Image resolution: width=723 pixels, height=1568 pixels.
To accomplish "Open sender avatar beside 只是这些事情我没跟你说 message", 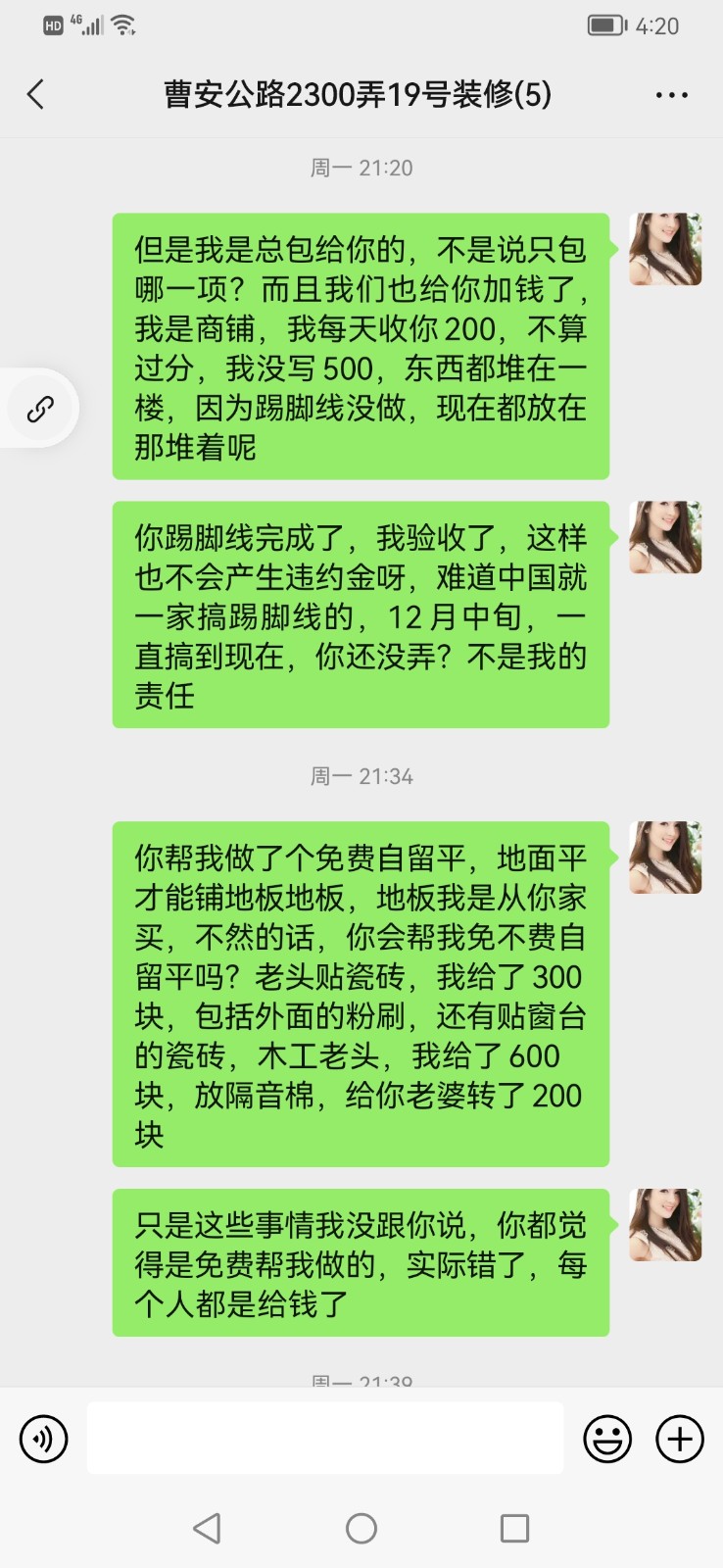I will coord(665,1225).
